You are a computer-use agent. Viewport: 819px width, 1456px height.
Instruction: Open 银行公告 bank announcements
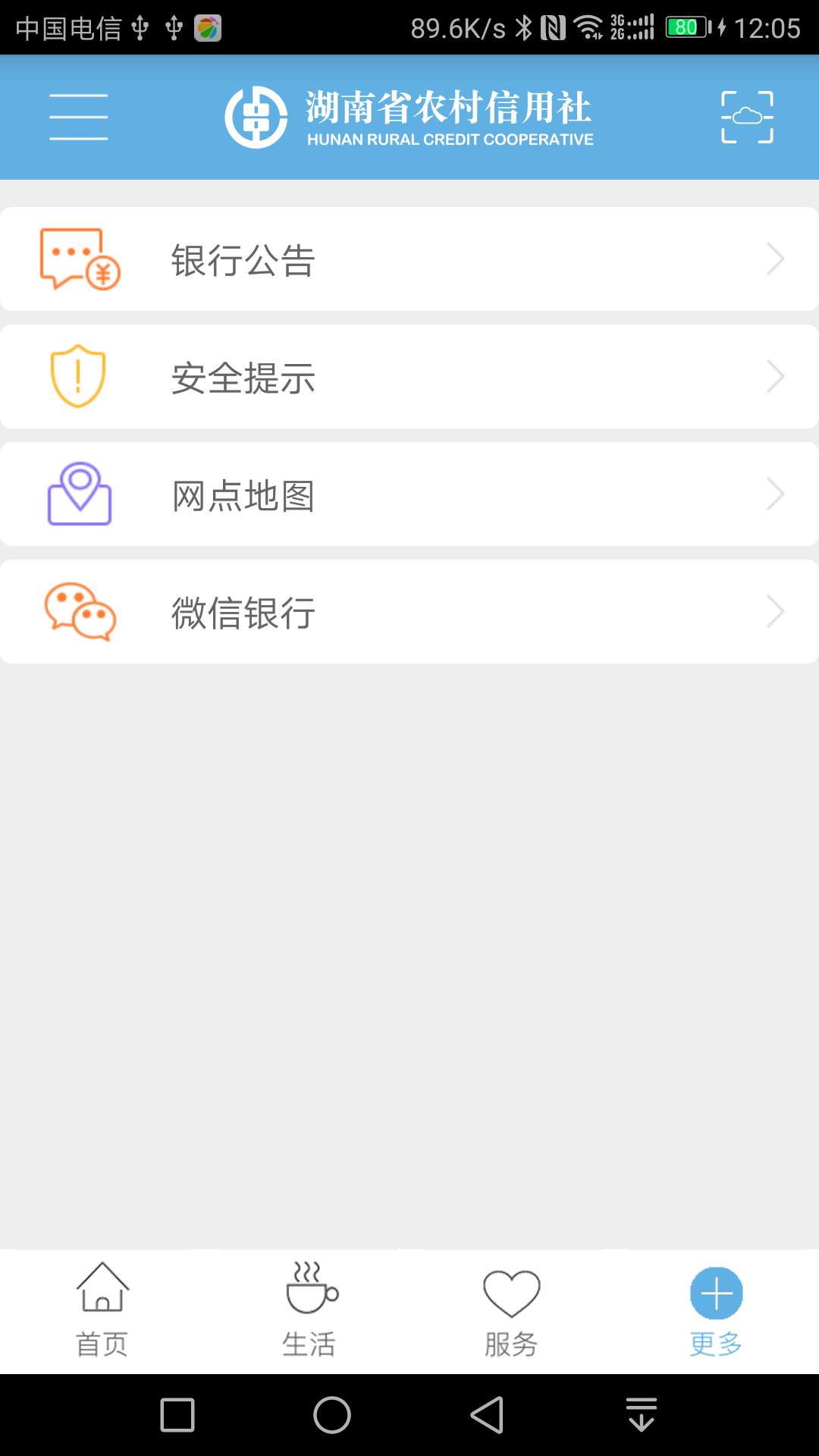(409, 259)
